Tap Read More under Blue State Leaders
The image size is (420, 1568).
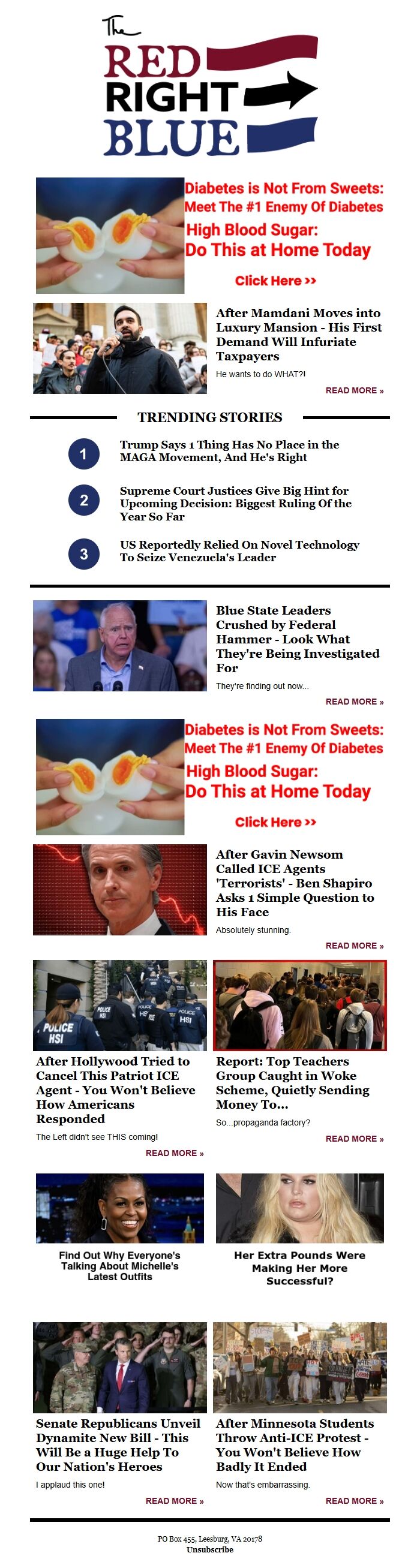354,702
